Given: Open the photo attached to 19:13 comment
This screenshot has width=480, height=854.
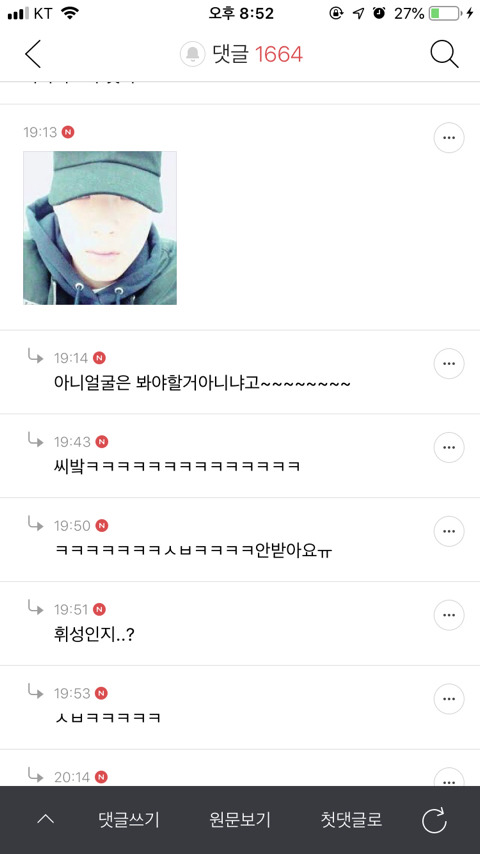Looking at the screenshot, I should (x=100, y=228).
